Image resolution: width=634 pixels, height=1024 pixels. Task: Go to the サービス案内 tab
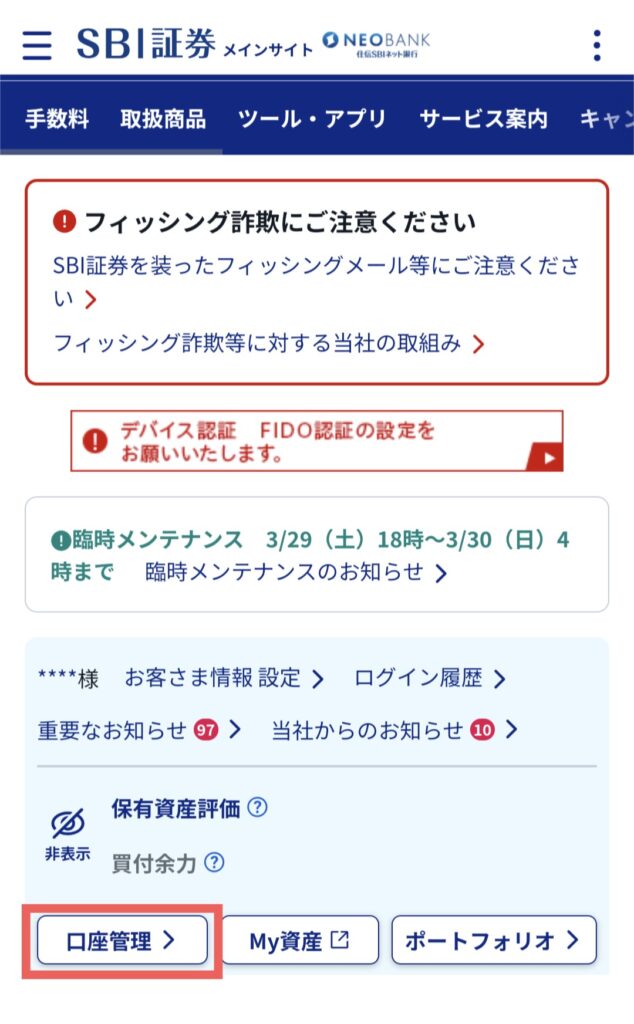tap(483, 119)
